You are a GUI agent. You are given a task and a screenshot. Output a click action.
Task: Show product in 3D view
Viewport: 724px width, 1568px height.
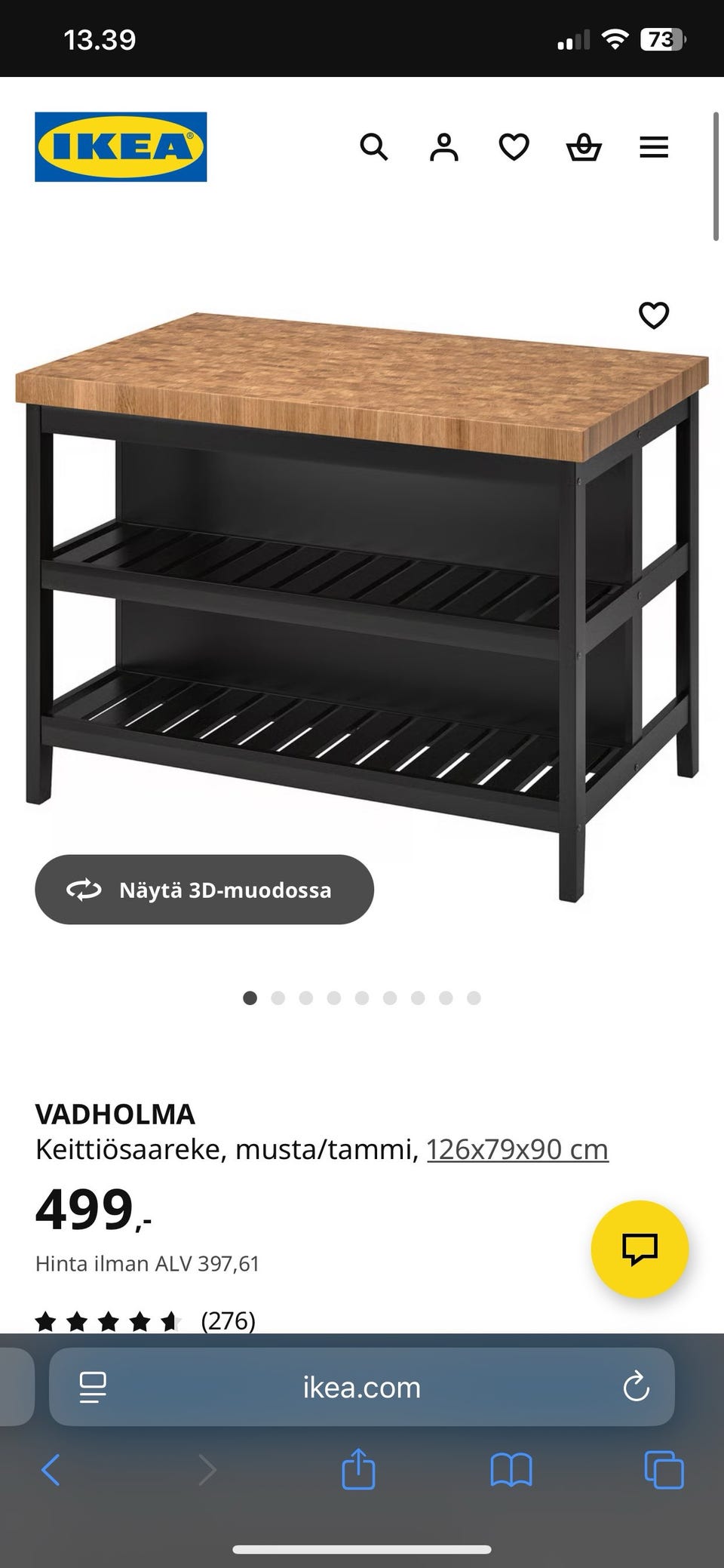[204, 890]
